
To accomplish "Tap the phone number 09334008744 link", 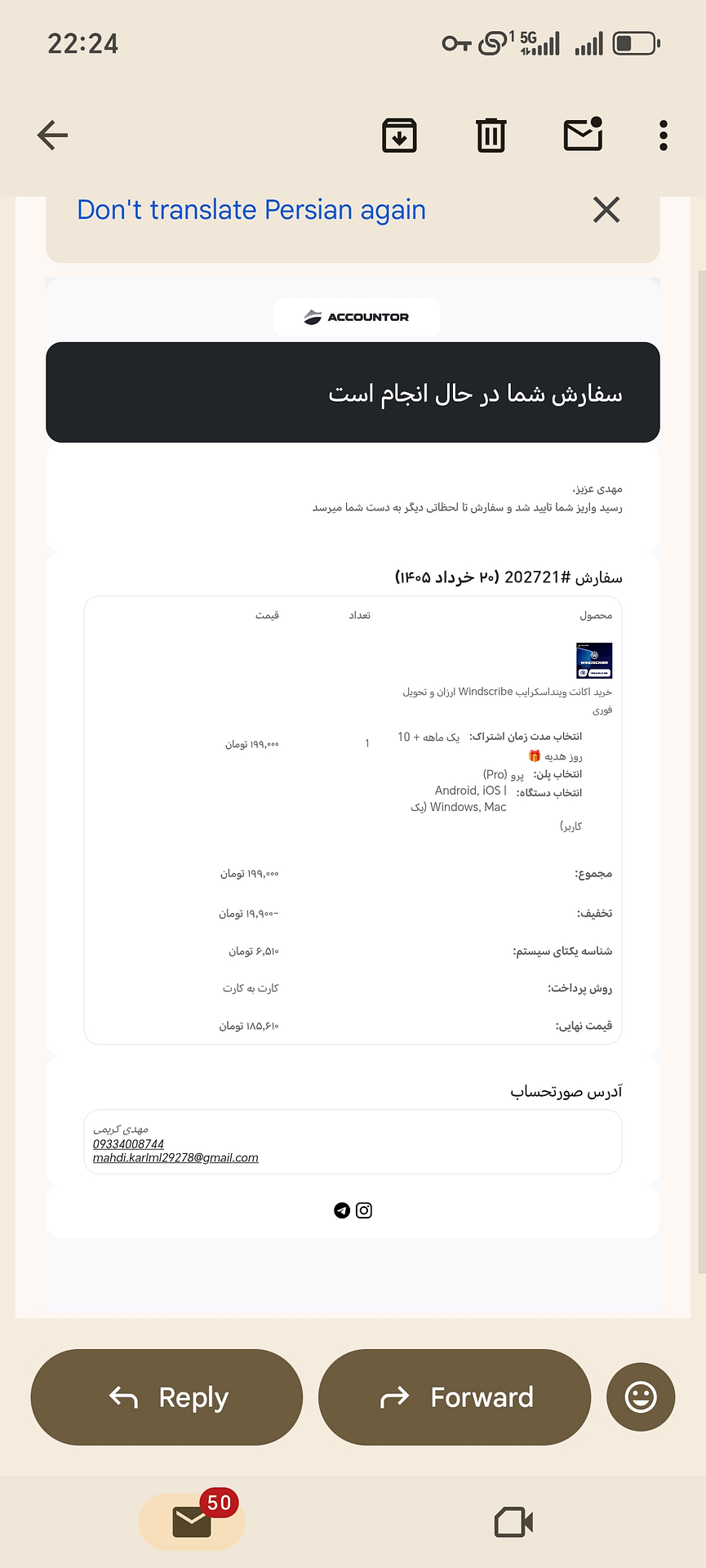I will [128, 1144].
